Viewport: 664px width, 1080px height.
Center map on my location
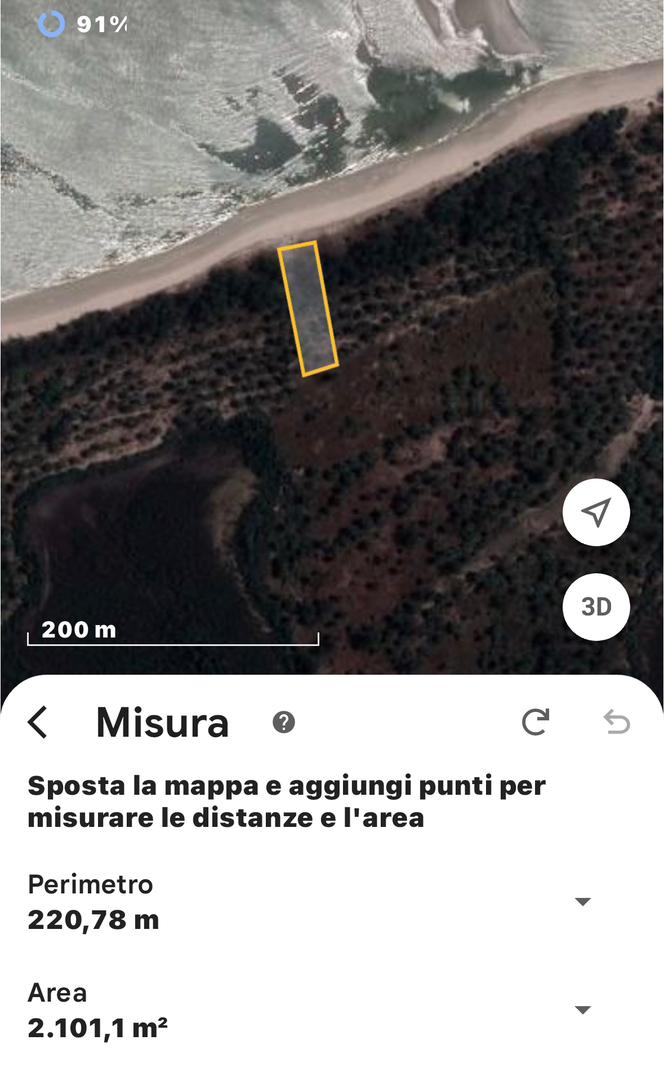596,514
